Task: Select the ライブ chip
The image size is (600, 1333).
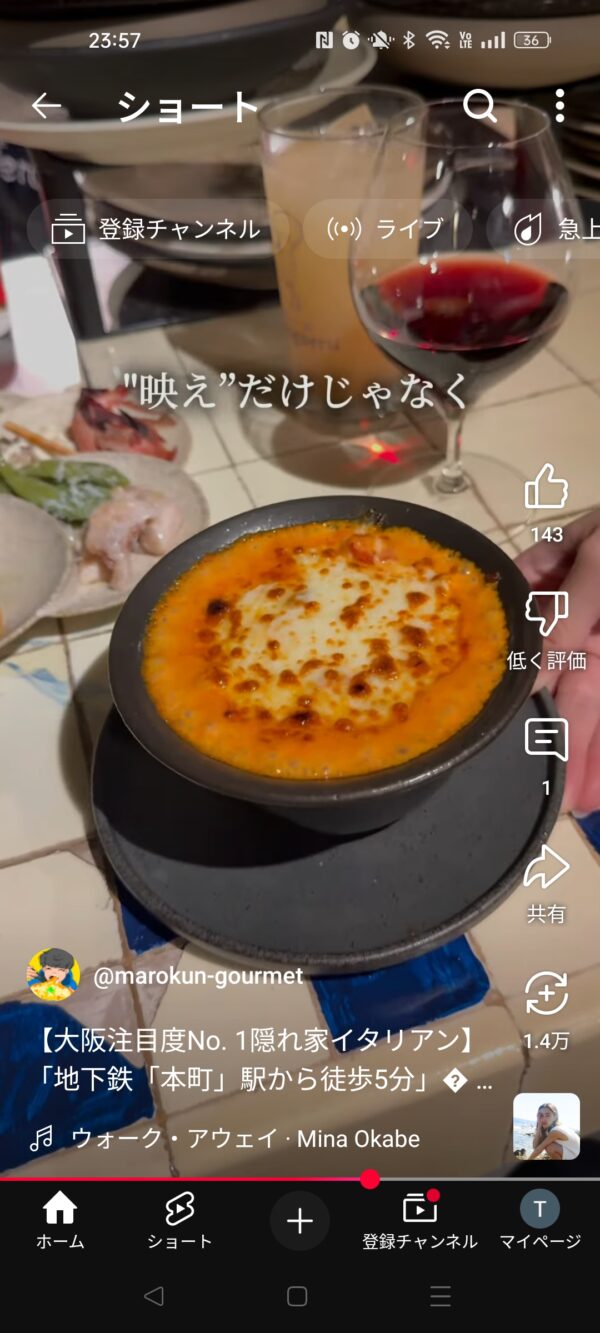Action: click(386, 229)
